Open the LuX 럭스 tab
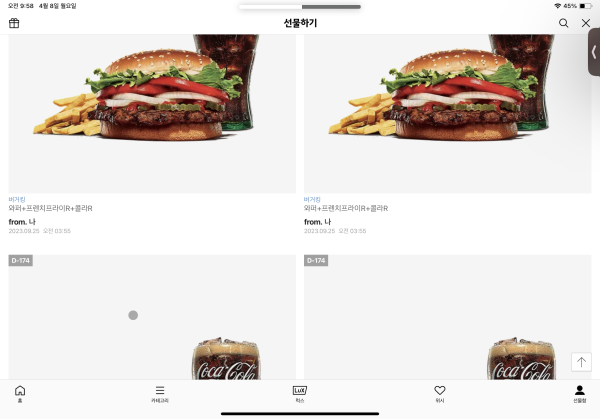Image resolution: width=600 pixels, height=419 pixels. click(x=300, y=393)
